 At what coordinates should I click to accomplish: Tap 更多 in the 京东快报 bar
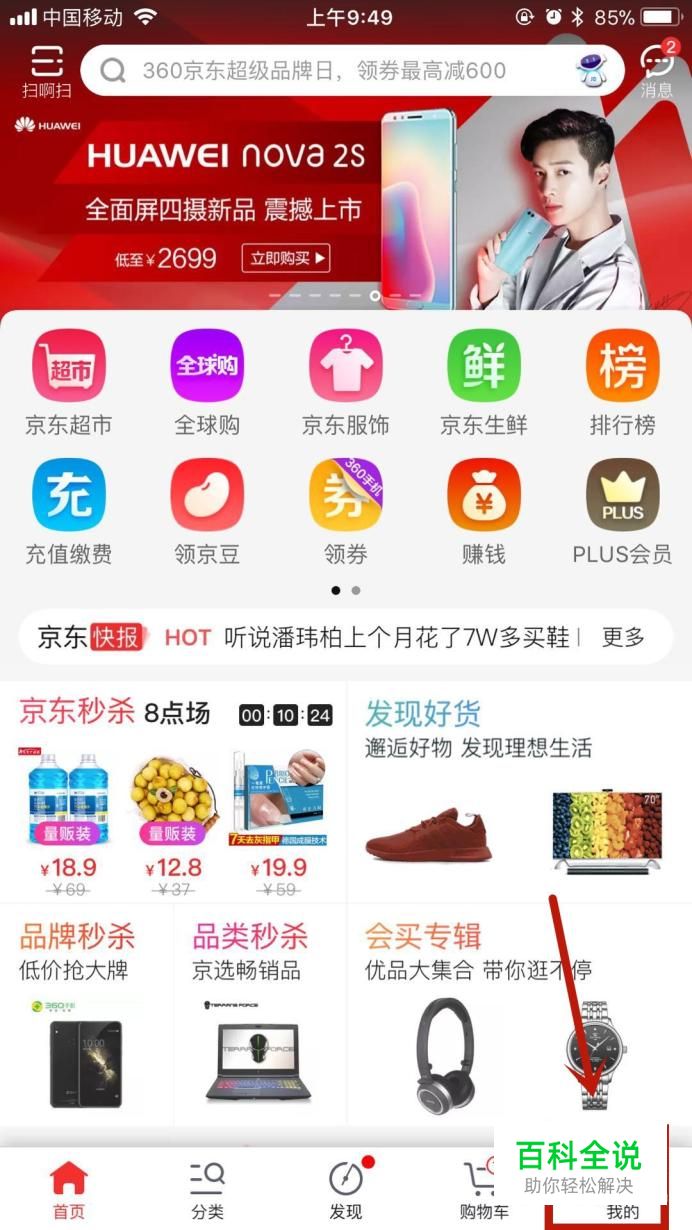click(623, 637)
